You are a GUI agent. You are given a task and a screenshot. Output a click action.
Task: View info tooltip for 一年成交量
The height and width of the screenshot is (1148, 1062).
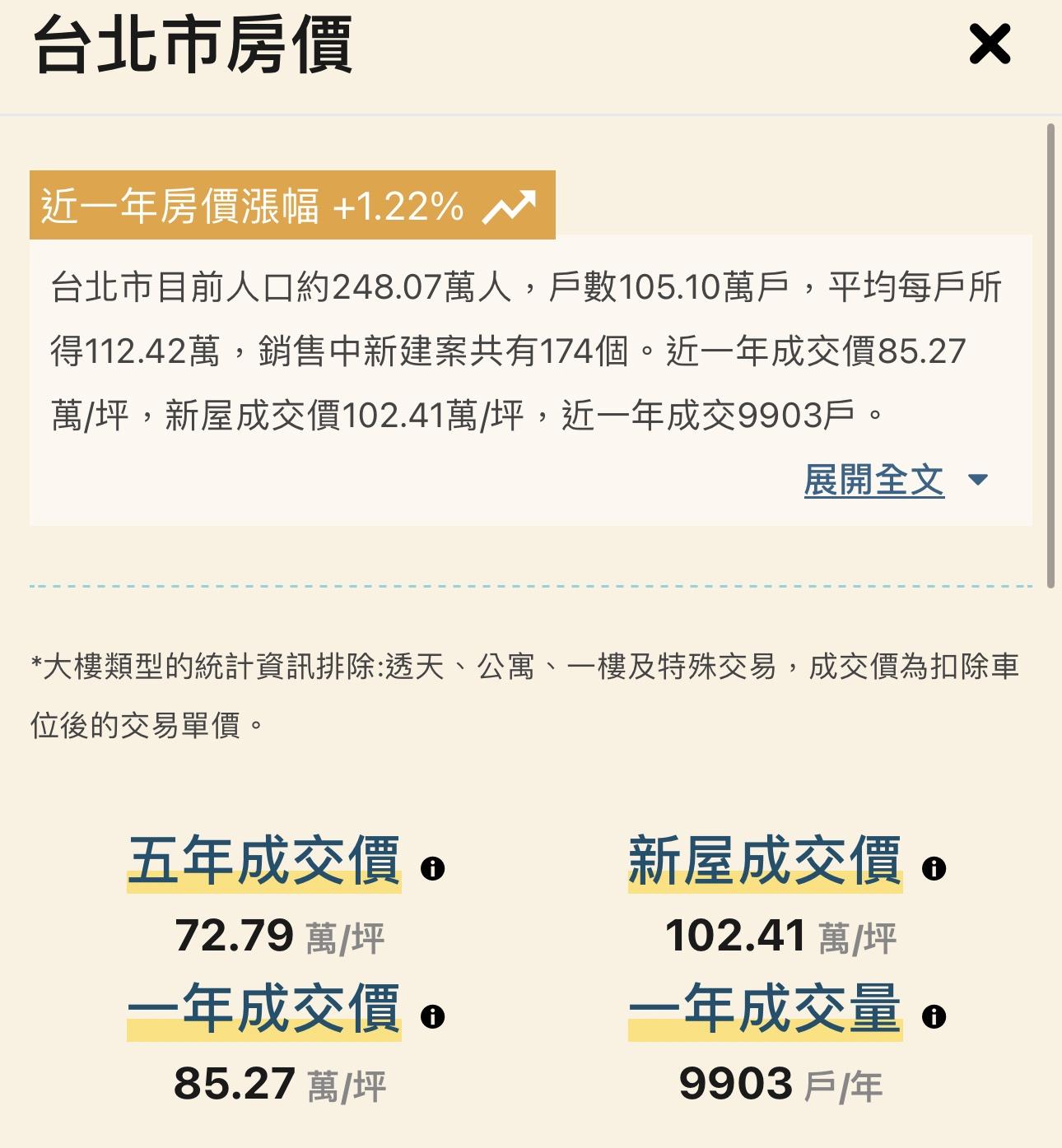point(934,1016)
